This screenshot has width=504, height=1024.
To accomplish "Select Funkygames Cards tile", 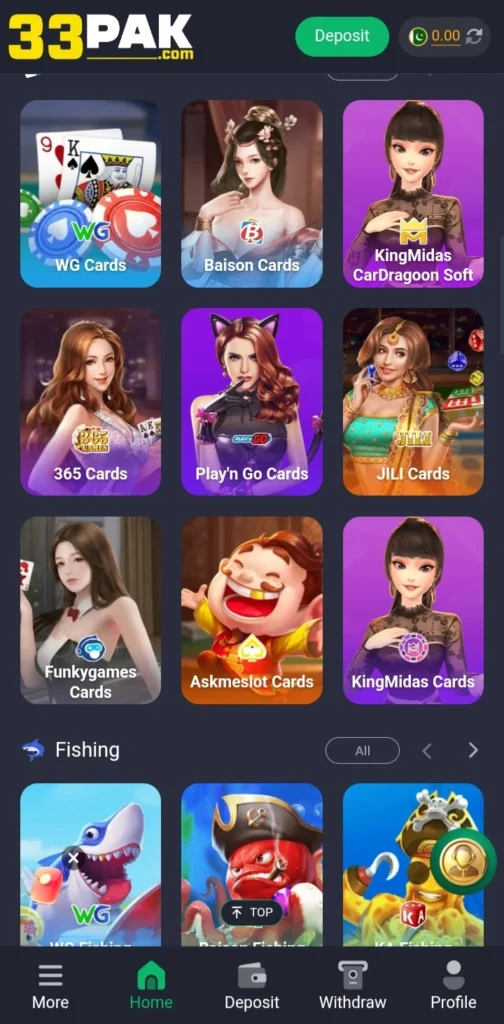I will (90, 610).
